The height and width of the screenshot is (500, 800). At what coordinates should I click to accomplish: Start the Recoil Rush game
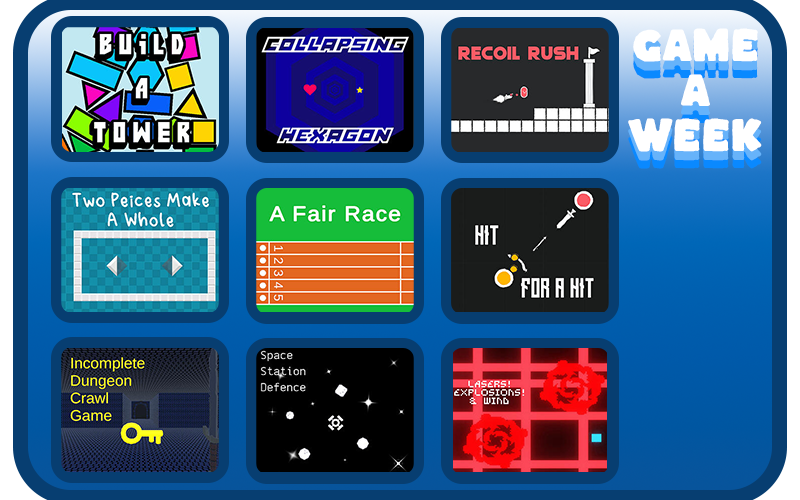530,89
